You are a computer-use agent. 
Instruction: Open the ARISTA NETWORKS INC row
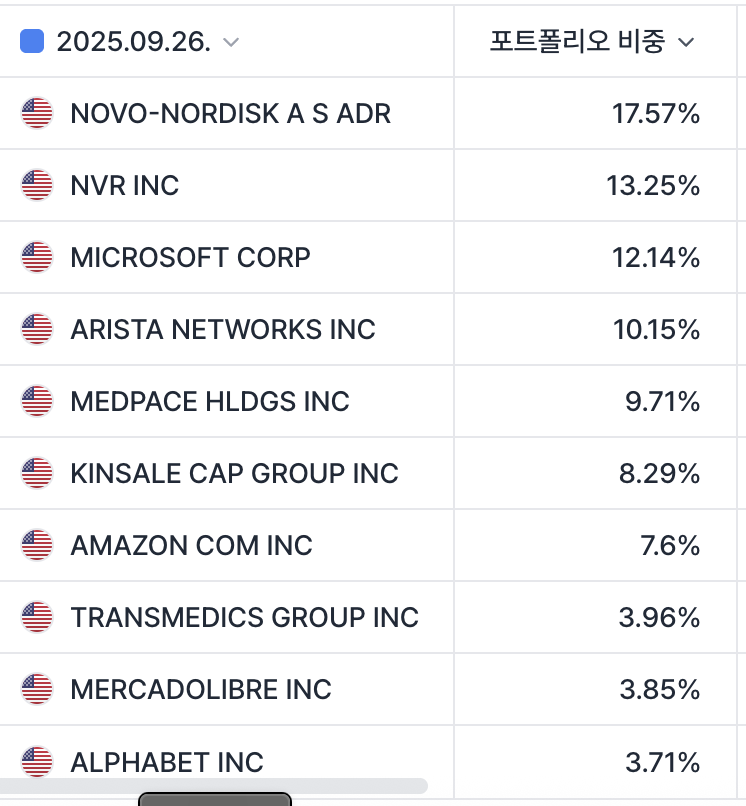[x=223, y=330]
